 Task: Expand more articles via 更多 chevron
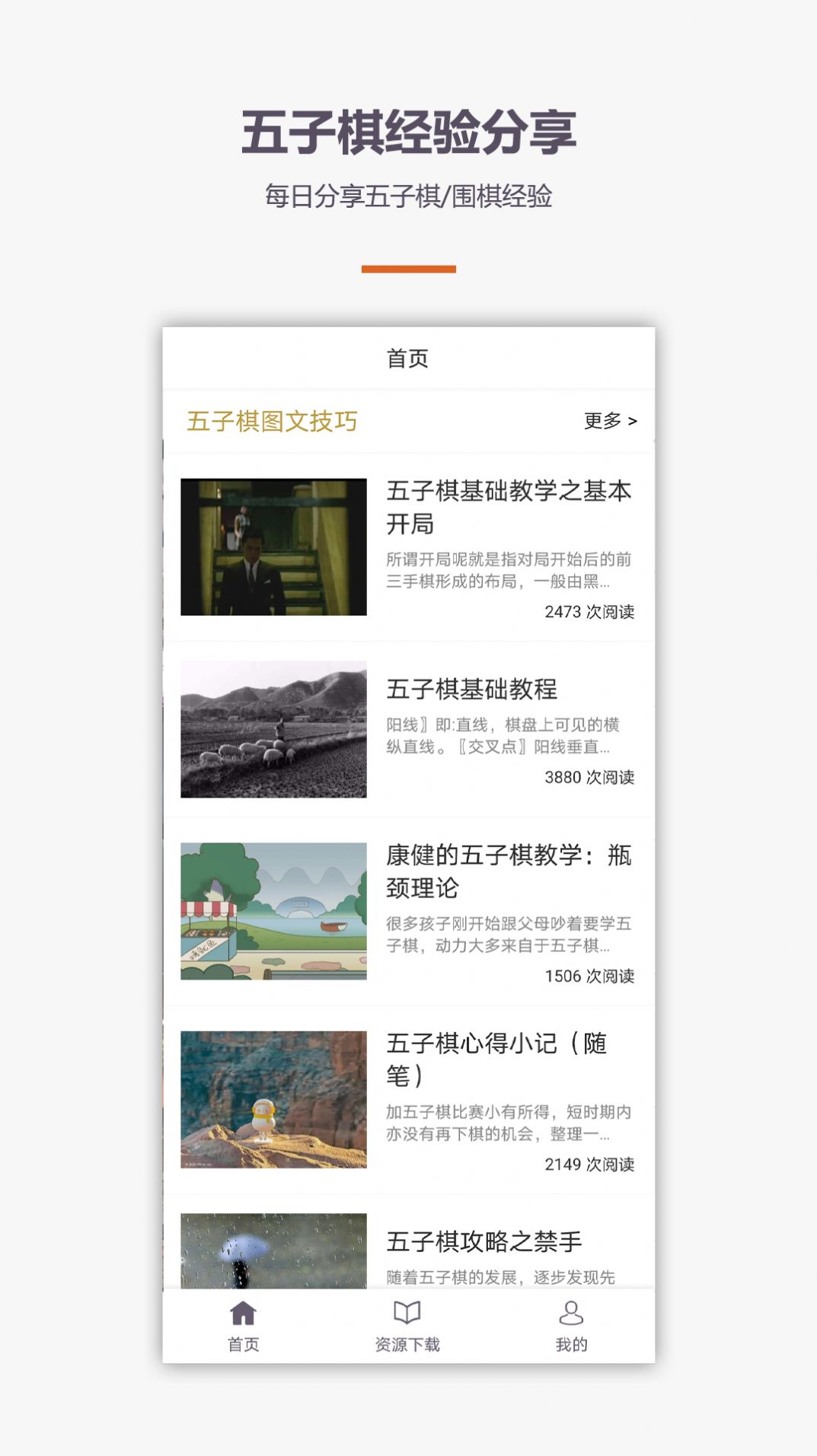tap(611, 419)
